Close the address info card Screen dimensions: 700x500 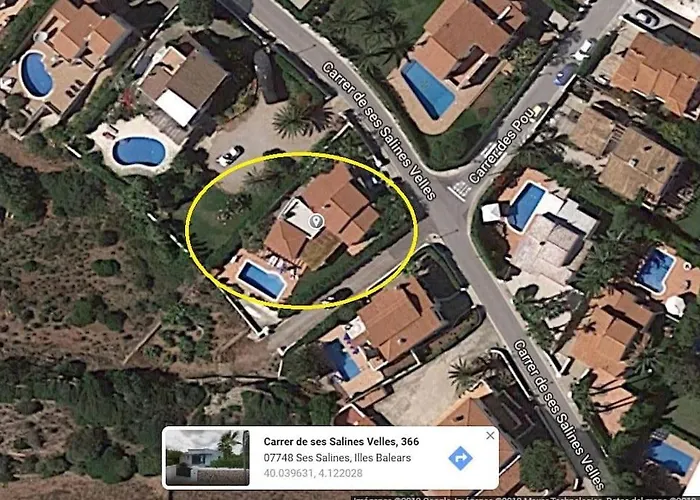(x=490, y=436)
